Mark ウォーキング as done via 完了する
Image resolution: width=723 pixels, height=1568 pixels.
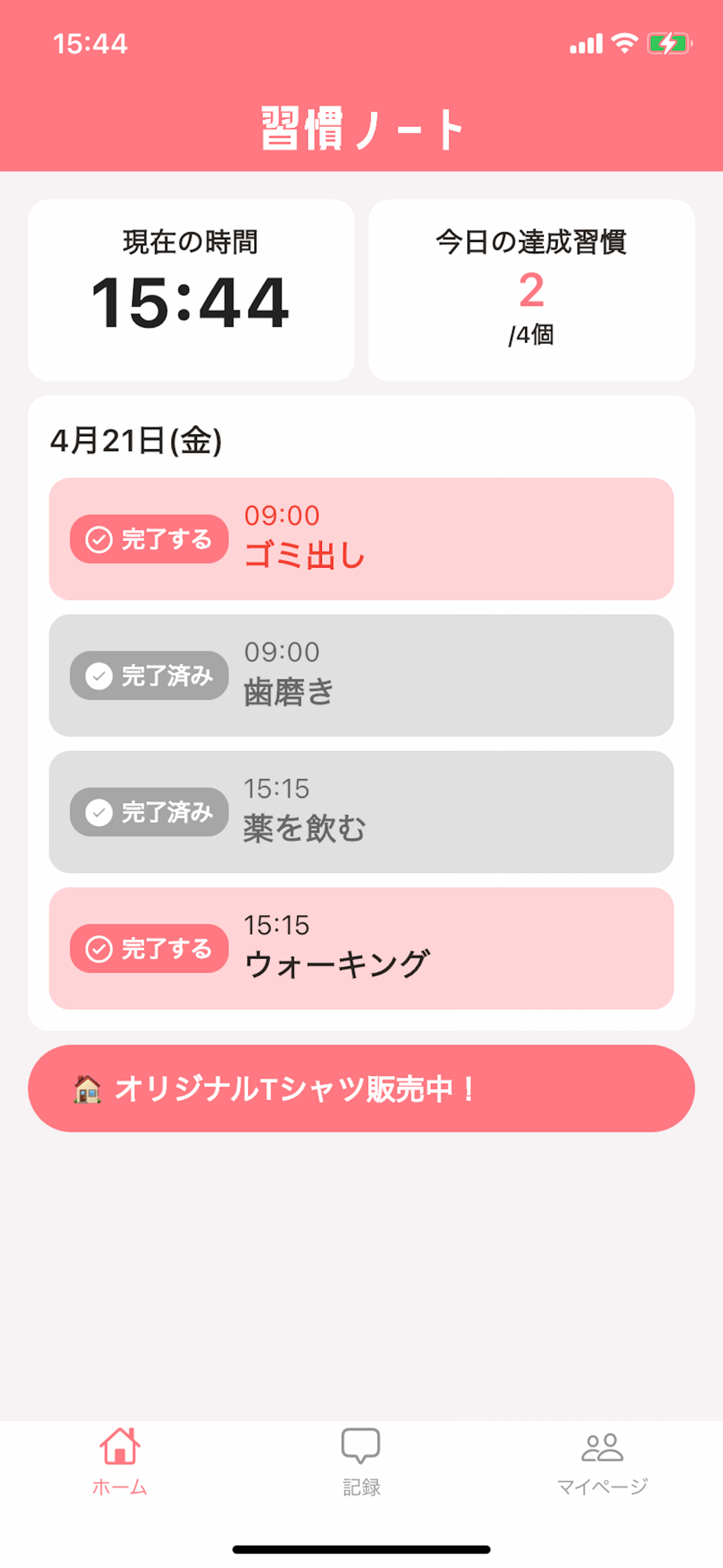coord(150,948)
